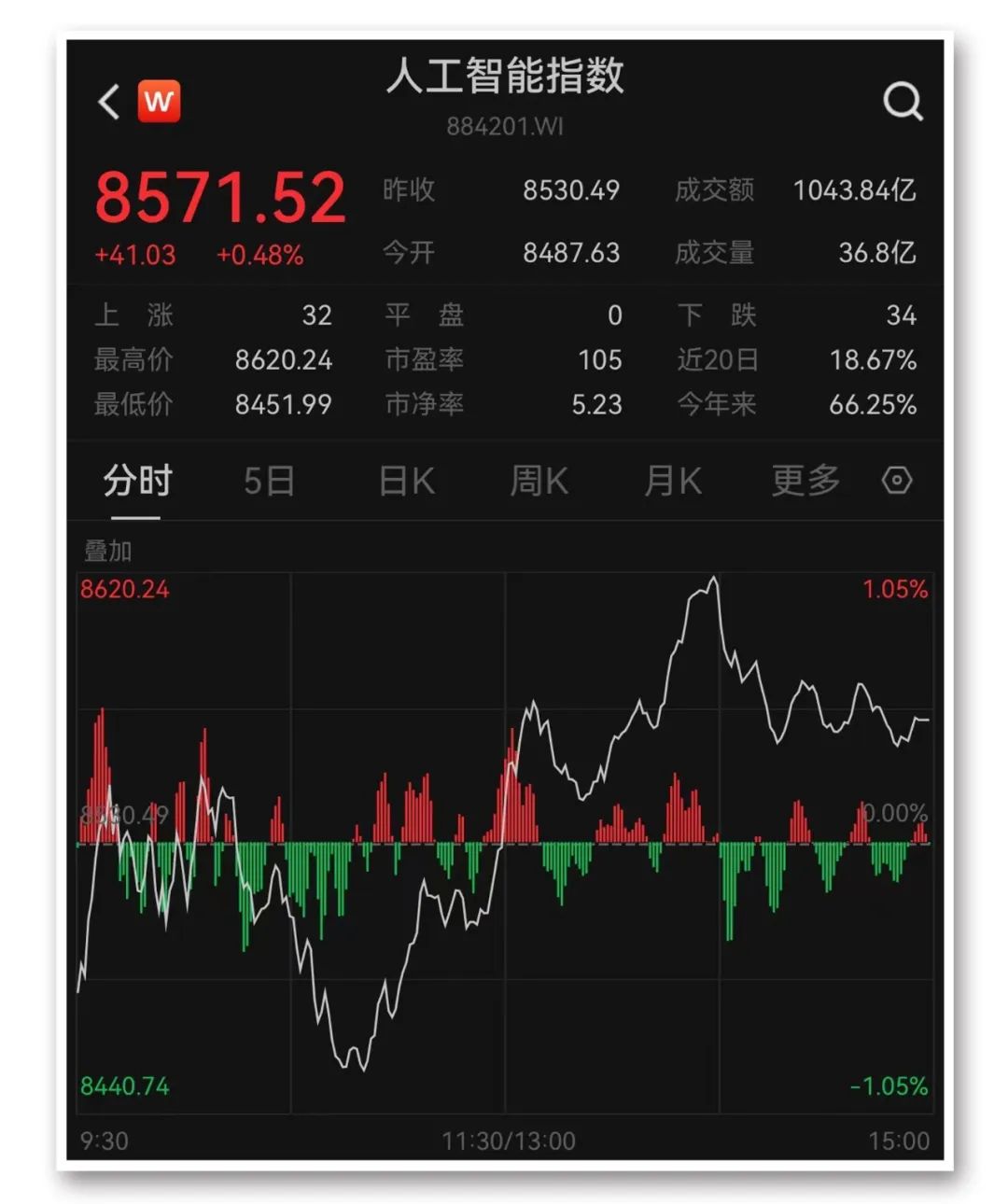Switch to the 5日 chart tab
1008x1204 pixels.
pos(269,482)
